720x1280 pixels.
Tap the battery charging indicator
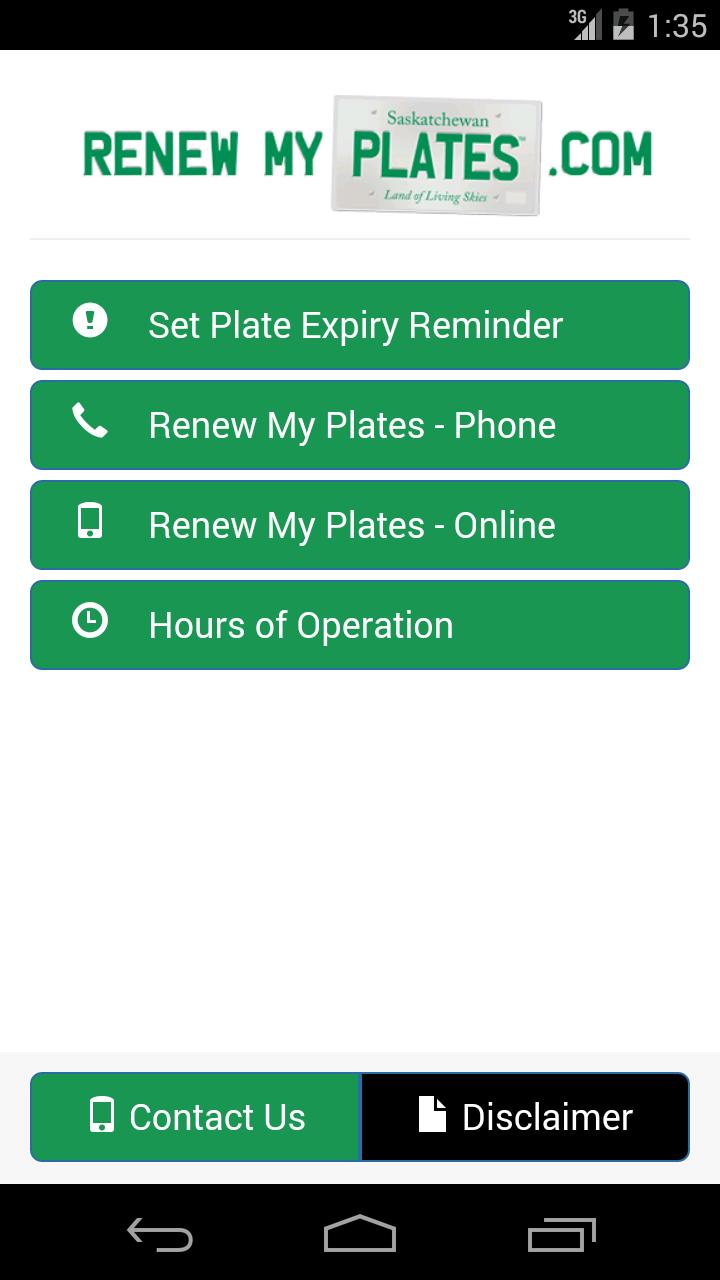click(x=622, y=25)
